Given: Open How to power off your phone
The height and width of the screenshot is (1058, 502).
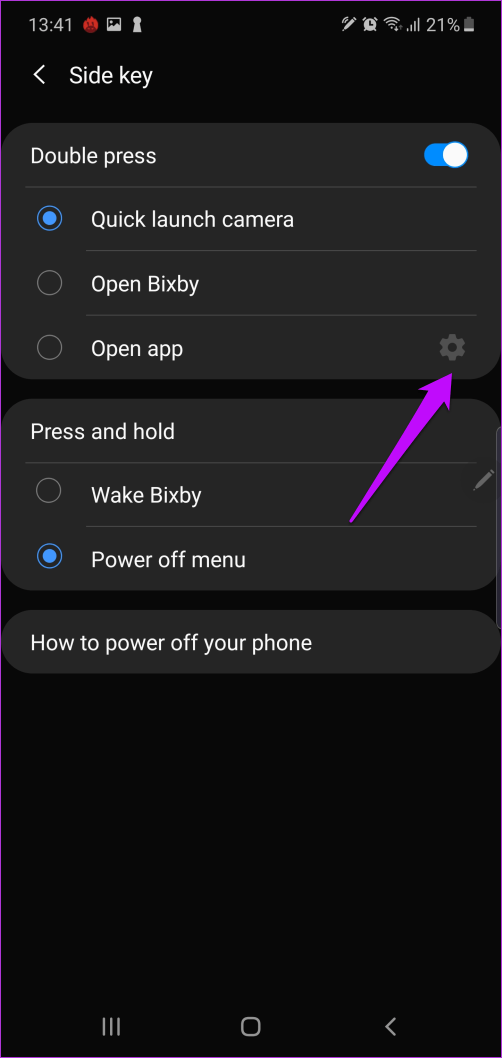Looking at the screenshot, I should [251, 642].
